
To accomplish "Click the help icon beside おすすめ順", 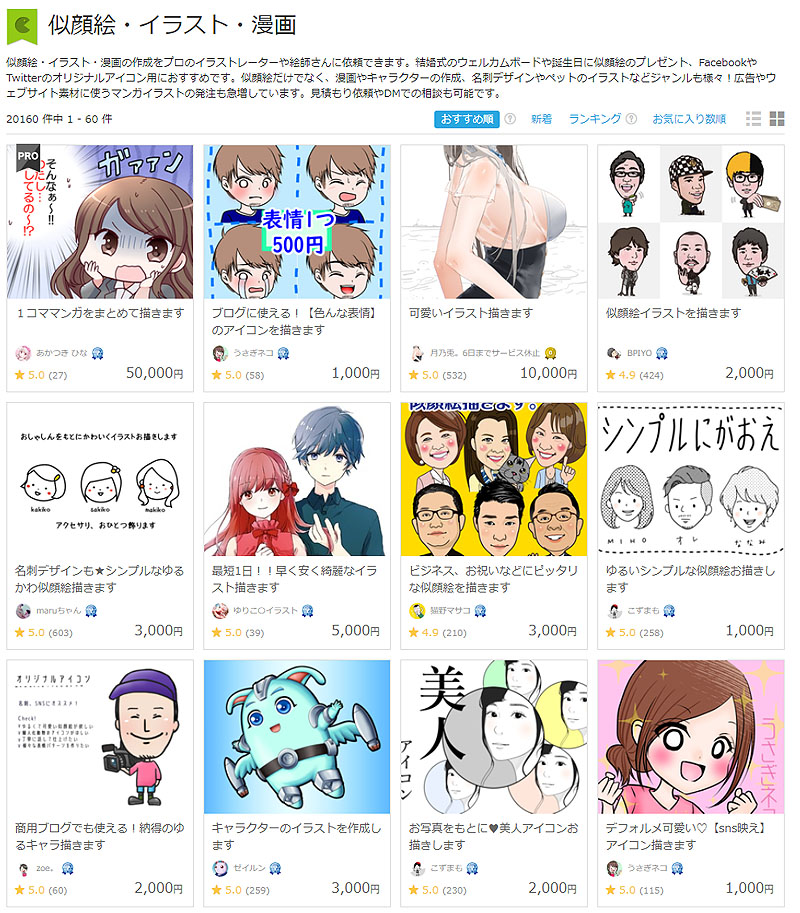I will tap(508, 118).
